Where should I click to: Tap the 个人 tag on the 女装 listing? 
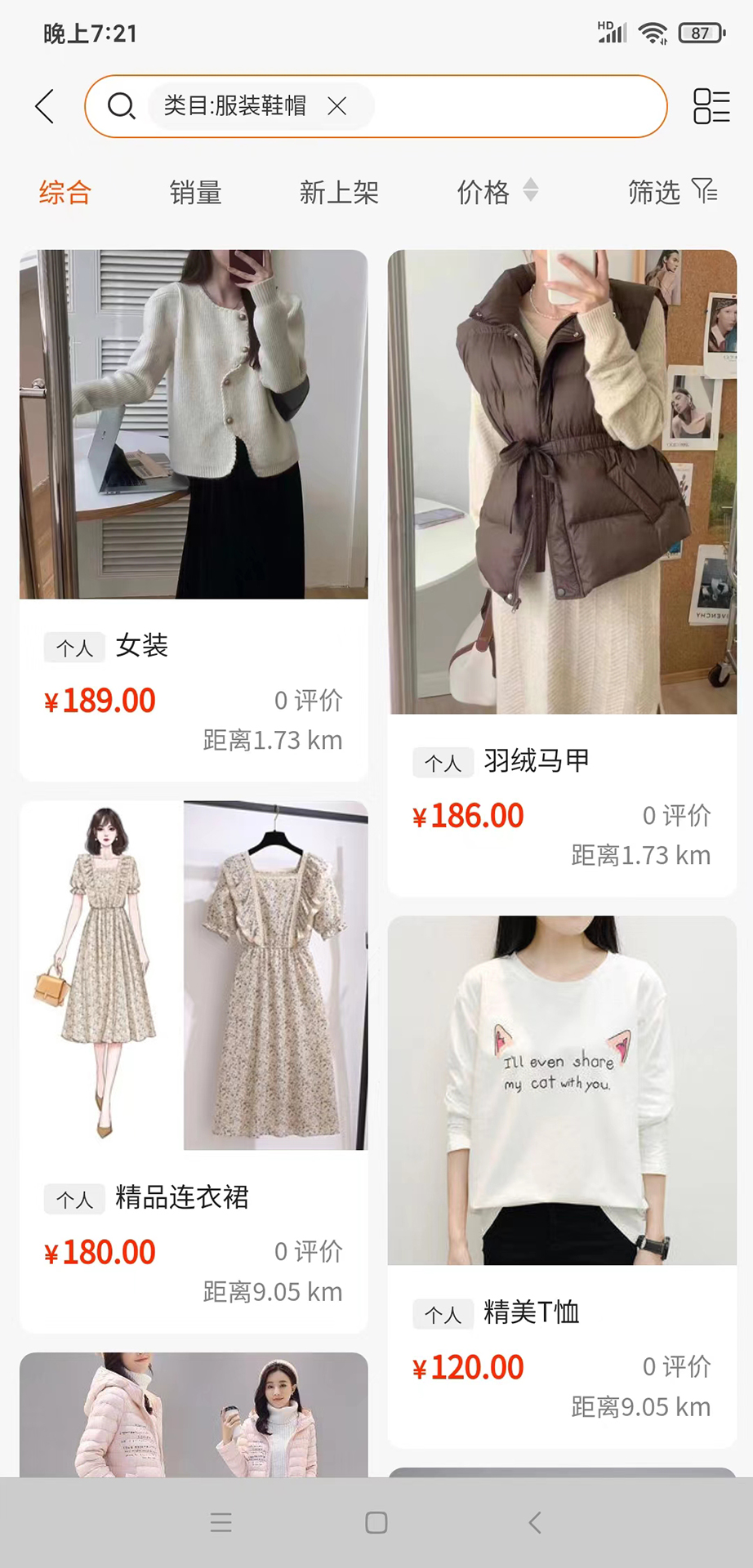(74, 647)
